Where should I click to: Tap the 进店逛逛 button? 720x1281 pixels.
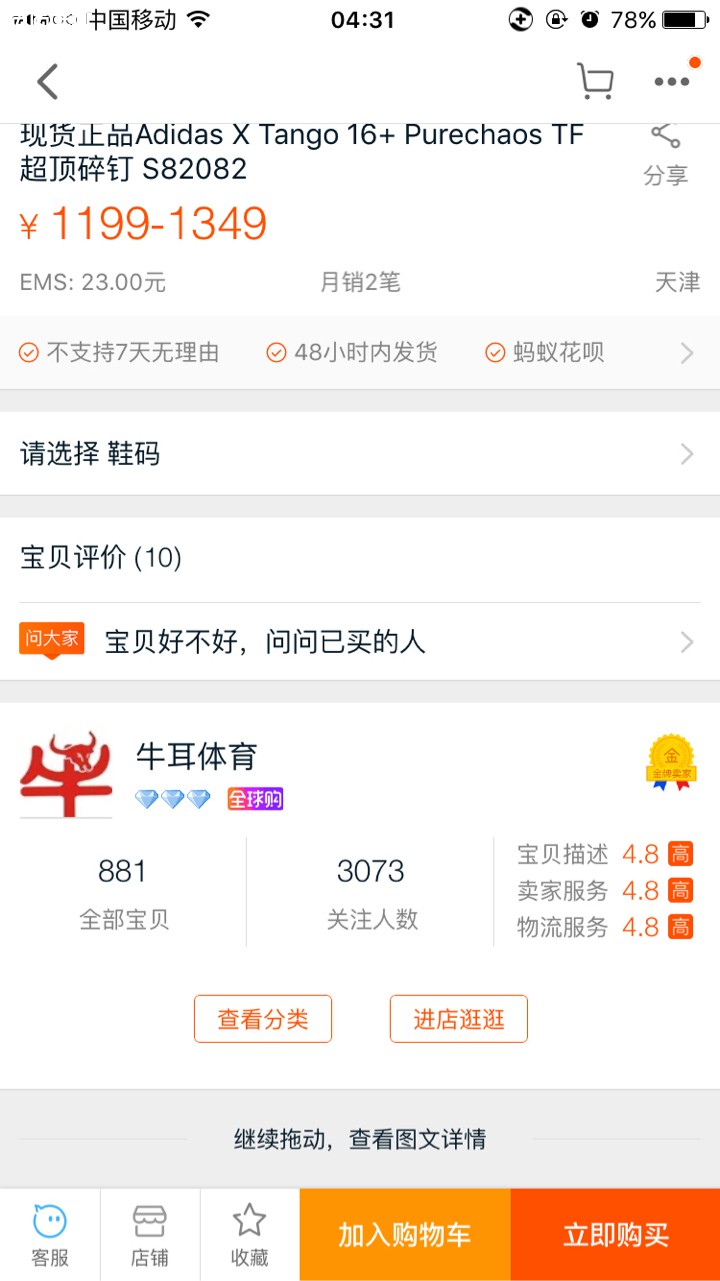458,1018
